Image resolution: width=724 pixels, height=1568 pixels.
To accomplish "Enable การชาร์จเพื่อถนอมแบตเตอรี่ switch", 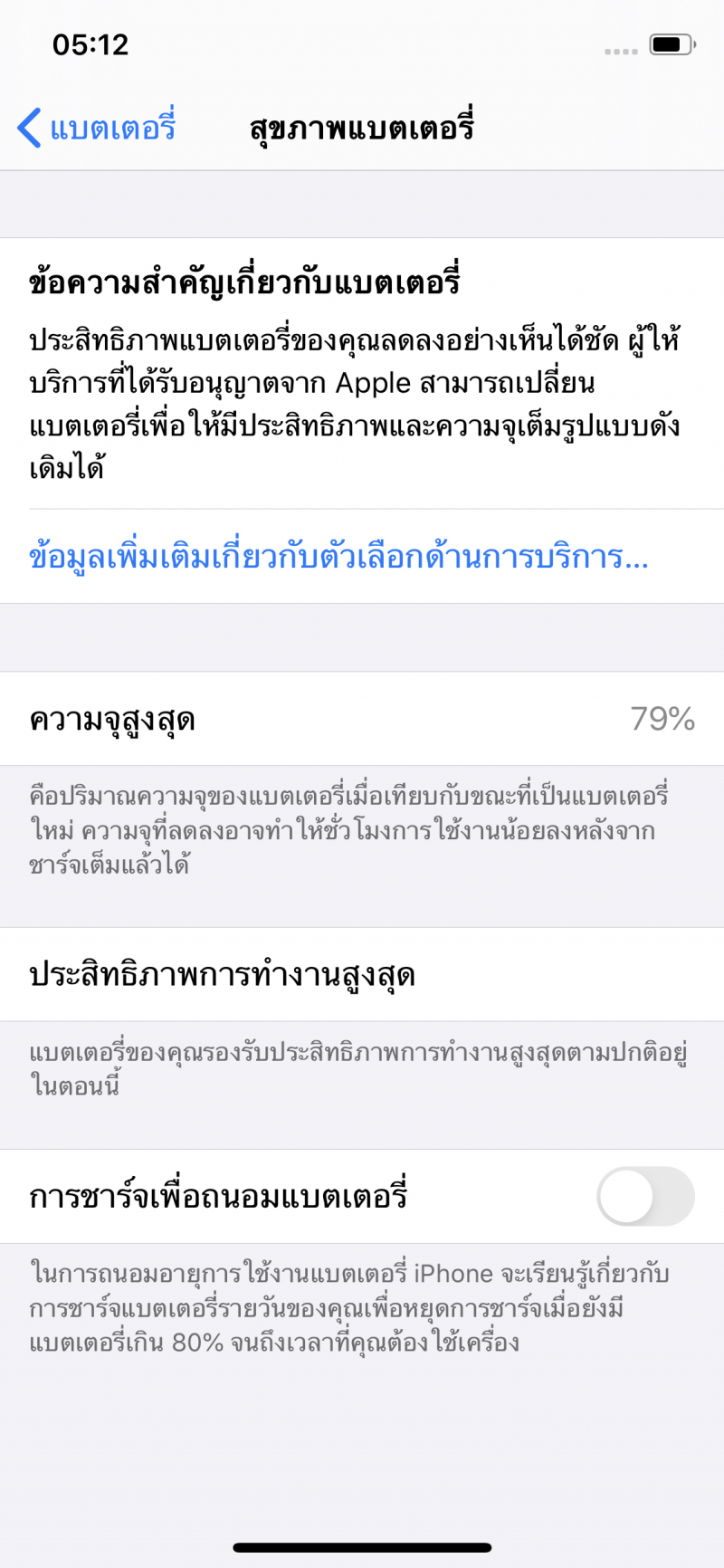I will coord(645,1196).
